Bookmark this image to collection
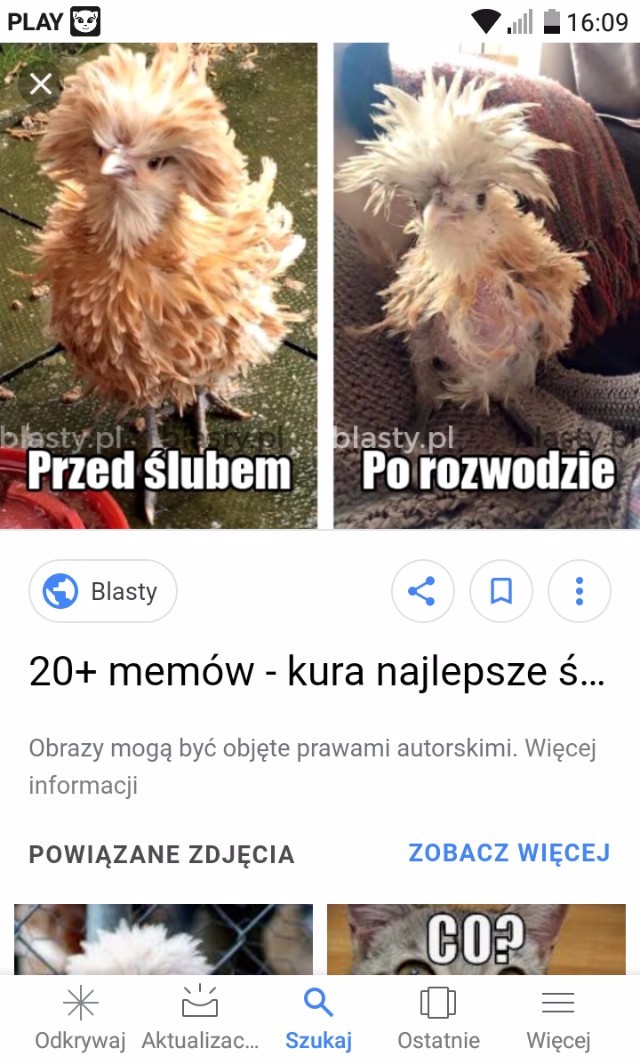 501,591
